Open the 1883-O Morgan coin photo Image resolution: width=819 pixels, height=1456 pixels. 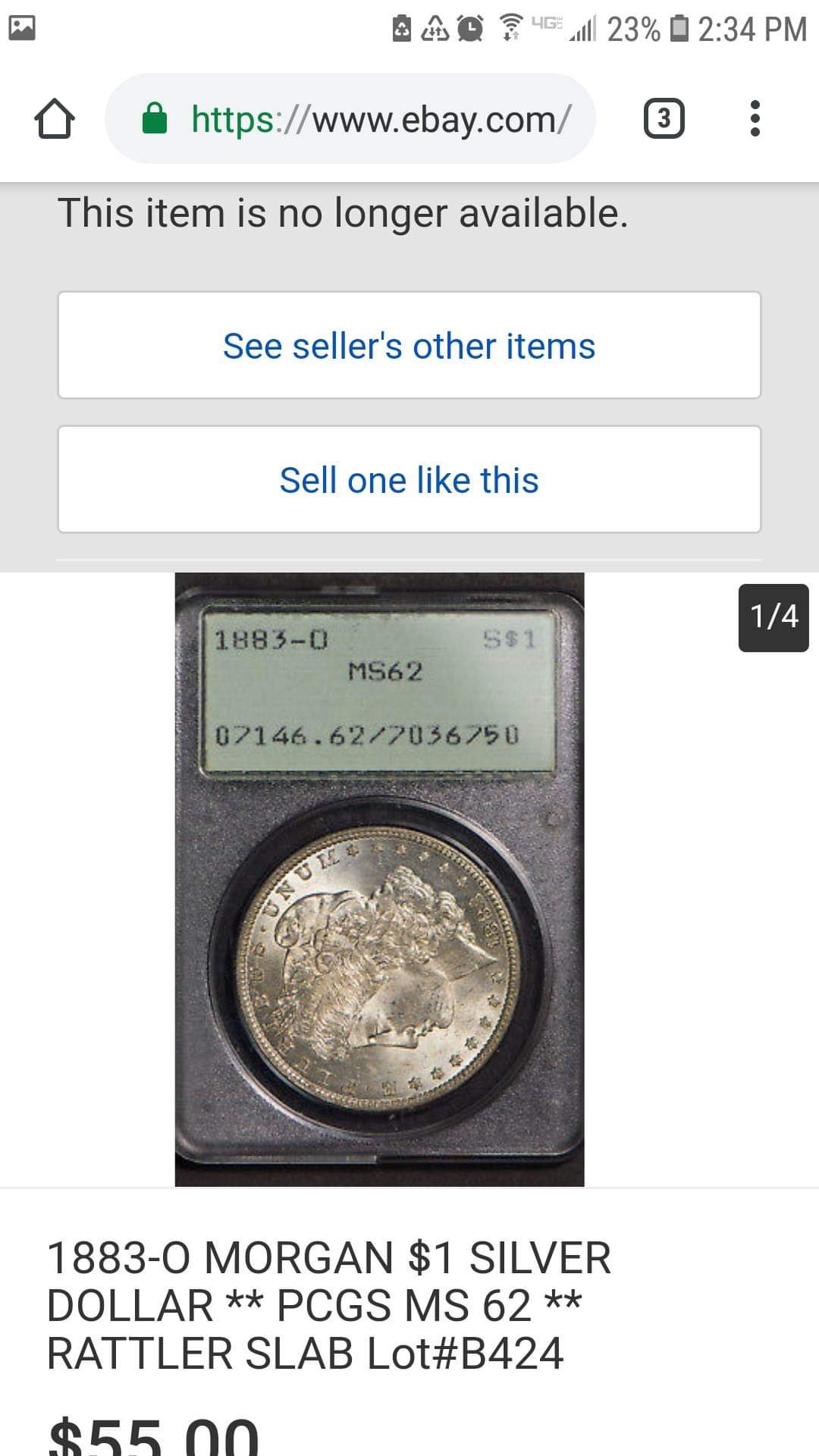379,880
